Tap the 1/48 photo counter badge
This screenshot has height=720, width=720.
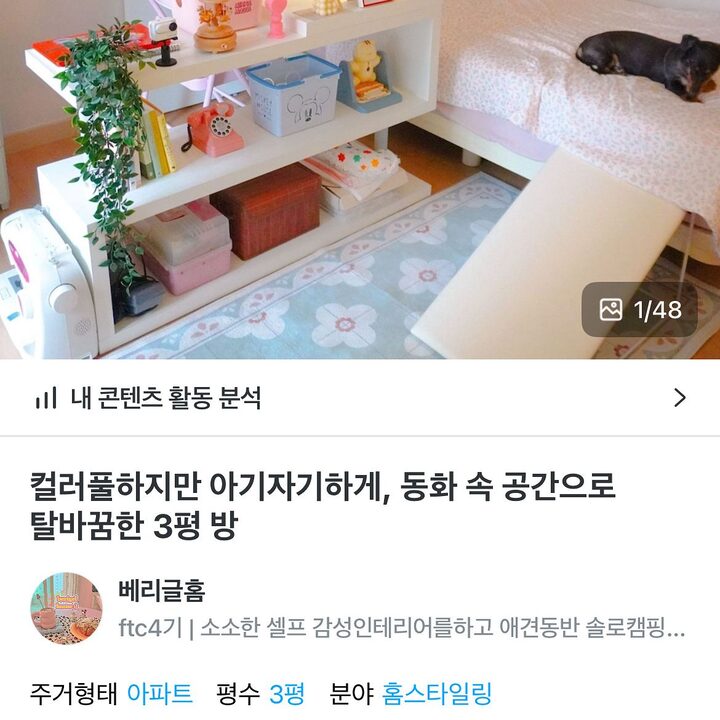(x=640, y=310)
